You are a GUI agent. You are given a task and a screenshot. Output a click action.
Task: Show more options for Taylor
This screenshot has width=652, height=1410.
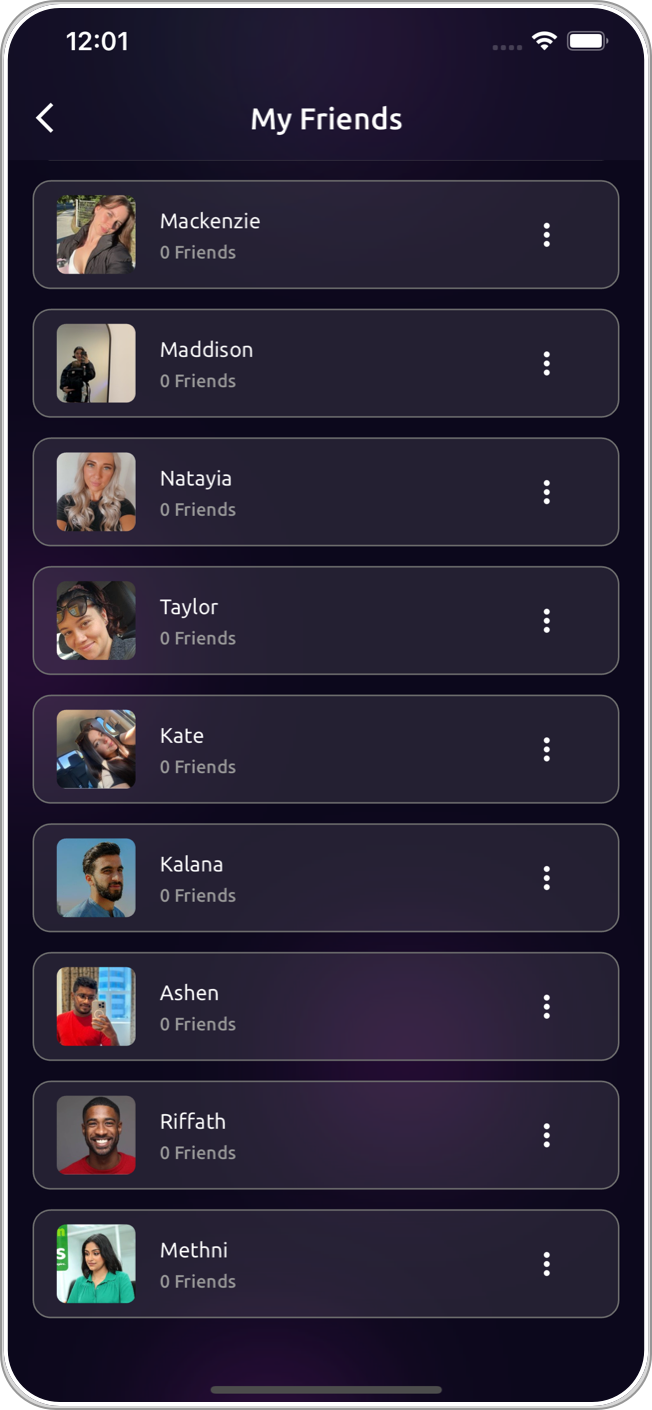546,621
